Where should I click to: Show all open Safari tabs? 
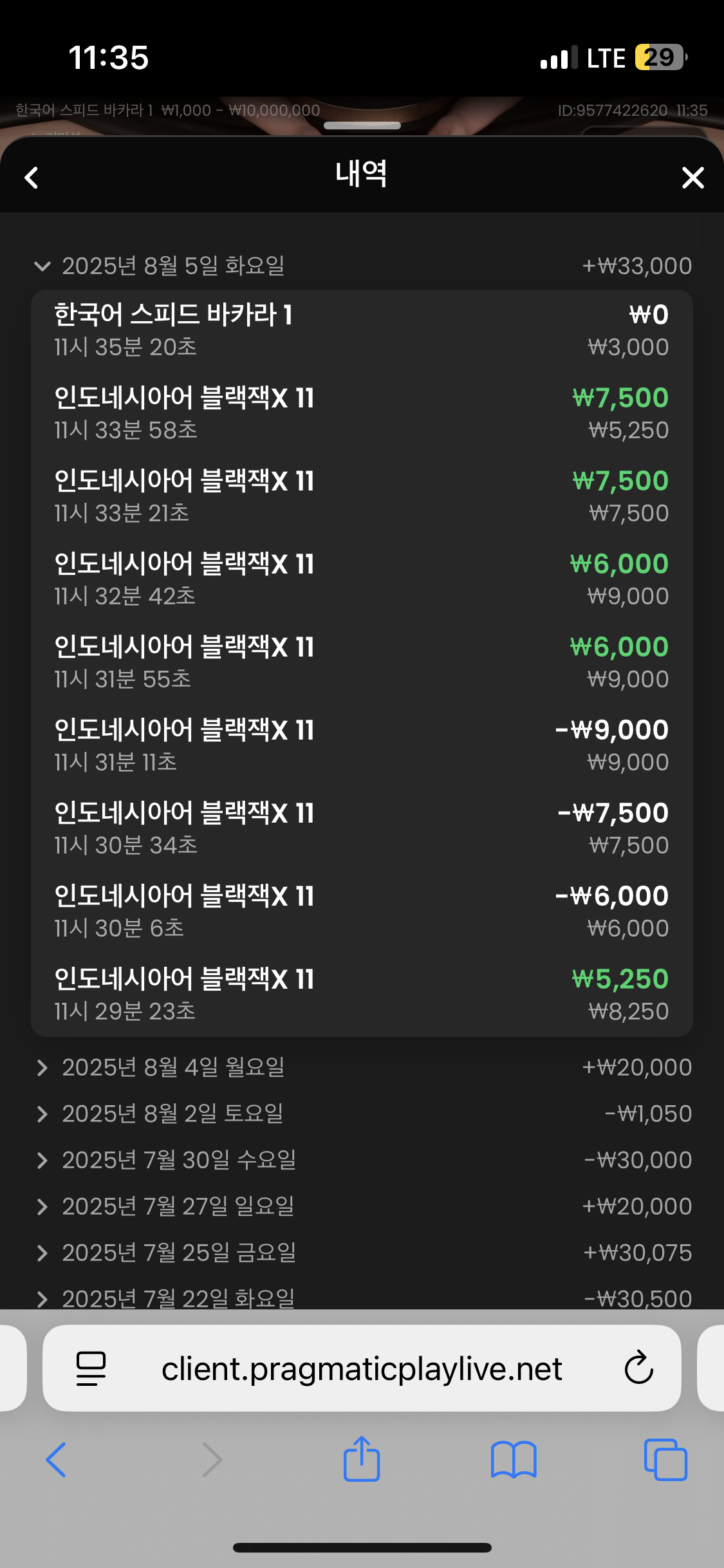tap(665, 1460)
